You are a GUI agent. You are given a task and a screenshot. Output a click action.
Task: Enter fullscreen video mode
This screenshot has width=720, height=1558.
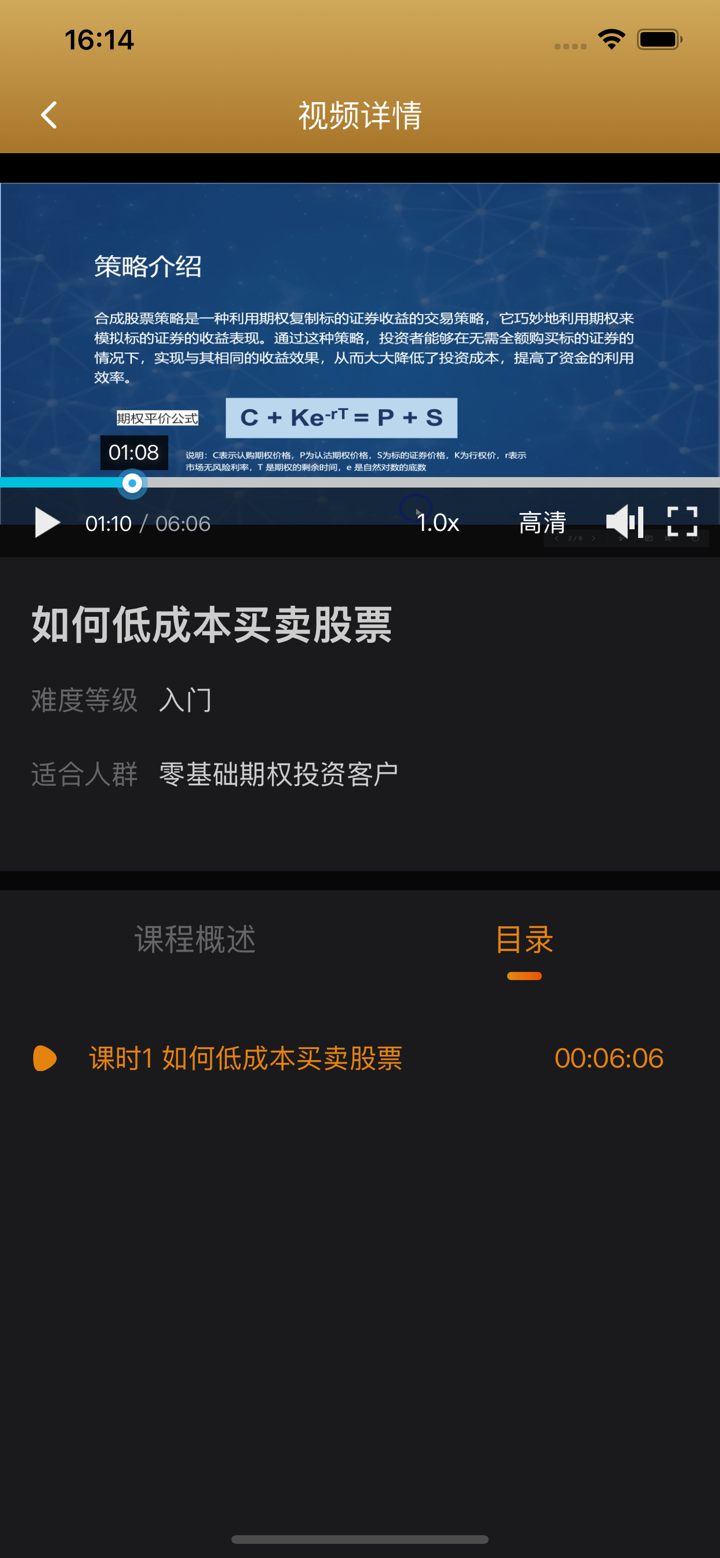coord(682,522)
